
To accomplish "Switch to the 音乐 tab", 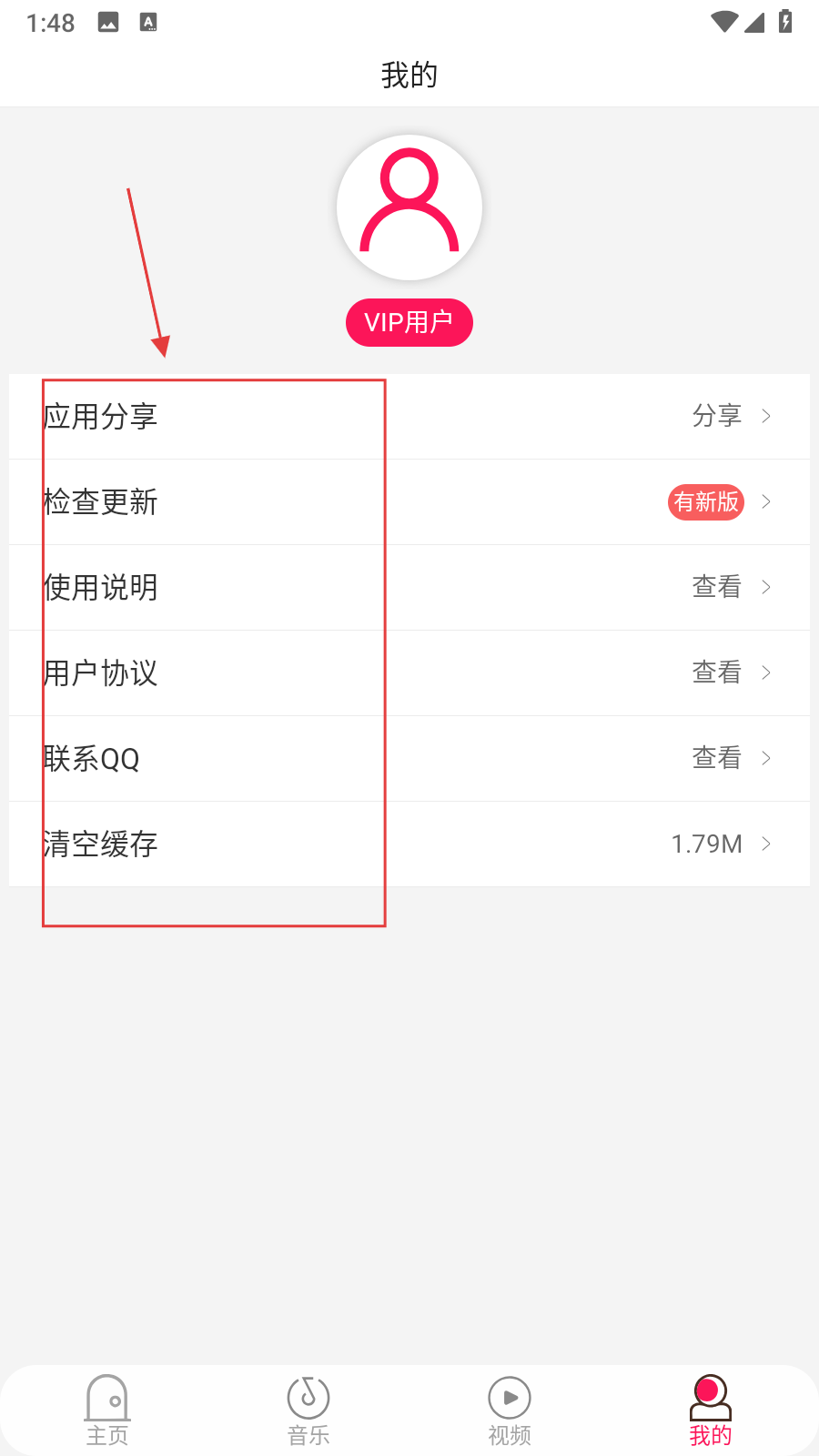I will coord(308,1410).
